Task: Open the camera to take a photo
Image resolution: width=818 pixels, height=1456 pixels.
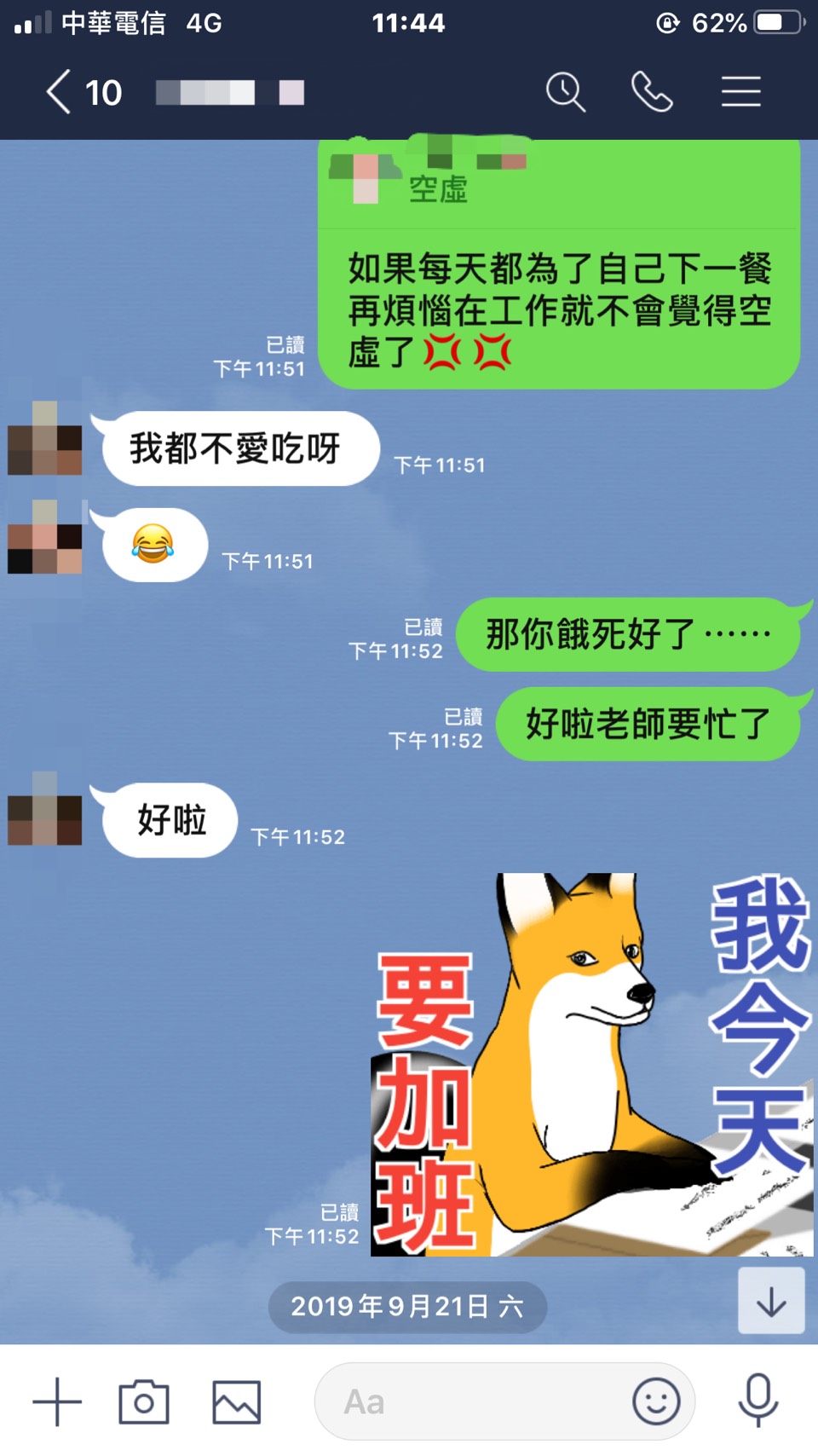Action: [144, 1401]
